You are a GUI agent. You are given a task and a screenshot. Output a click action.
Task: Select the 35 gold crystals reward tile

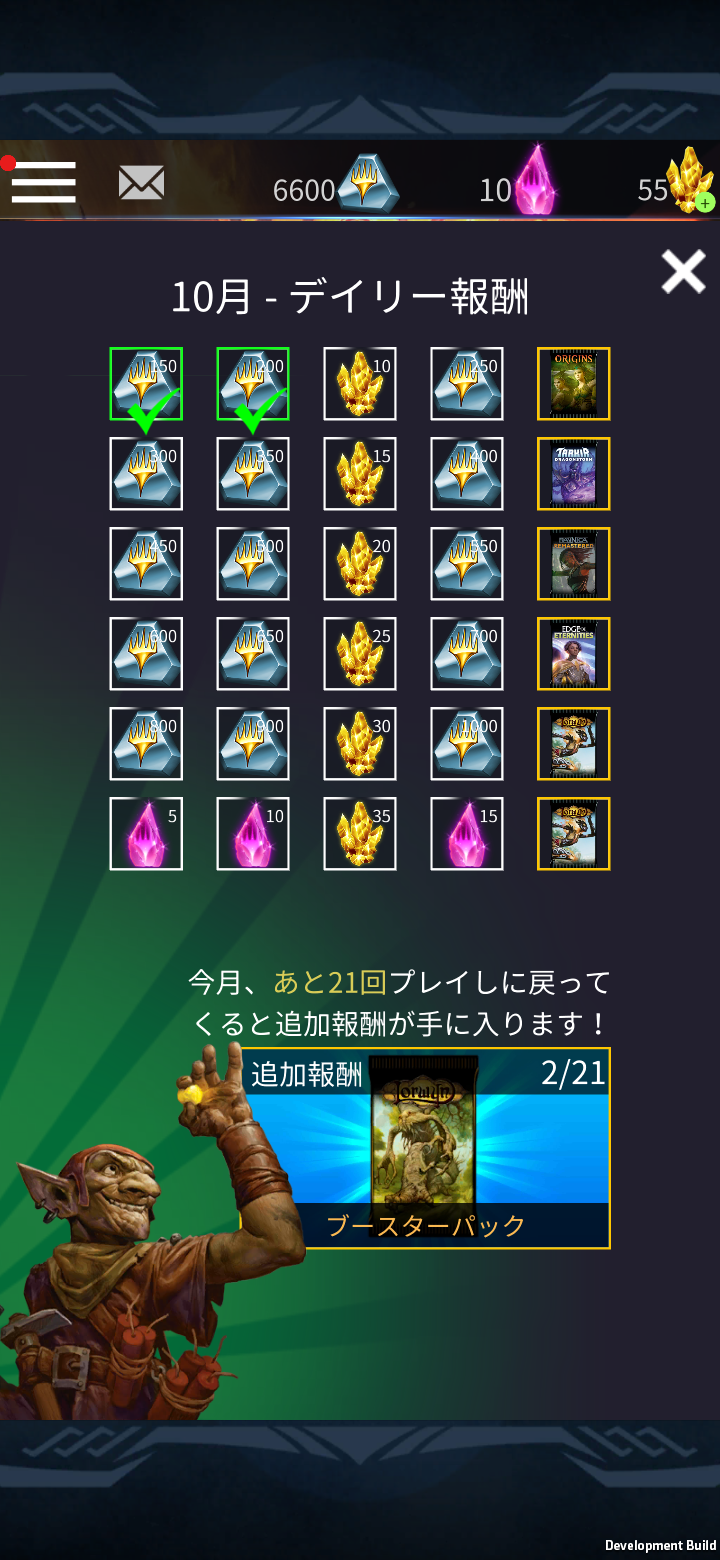click(x=360, y=834)
